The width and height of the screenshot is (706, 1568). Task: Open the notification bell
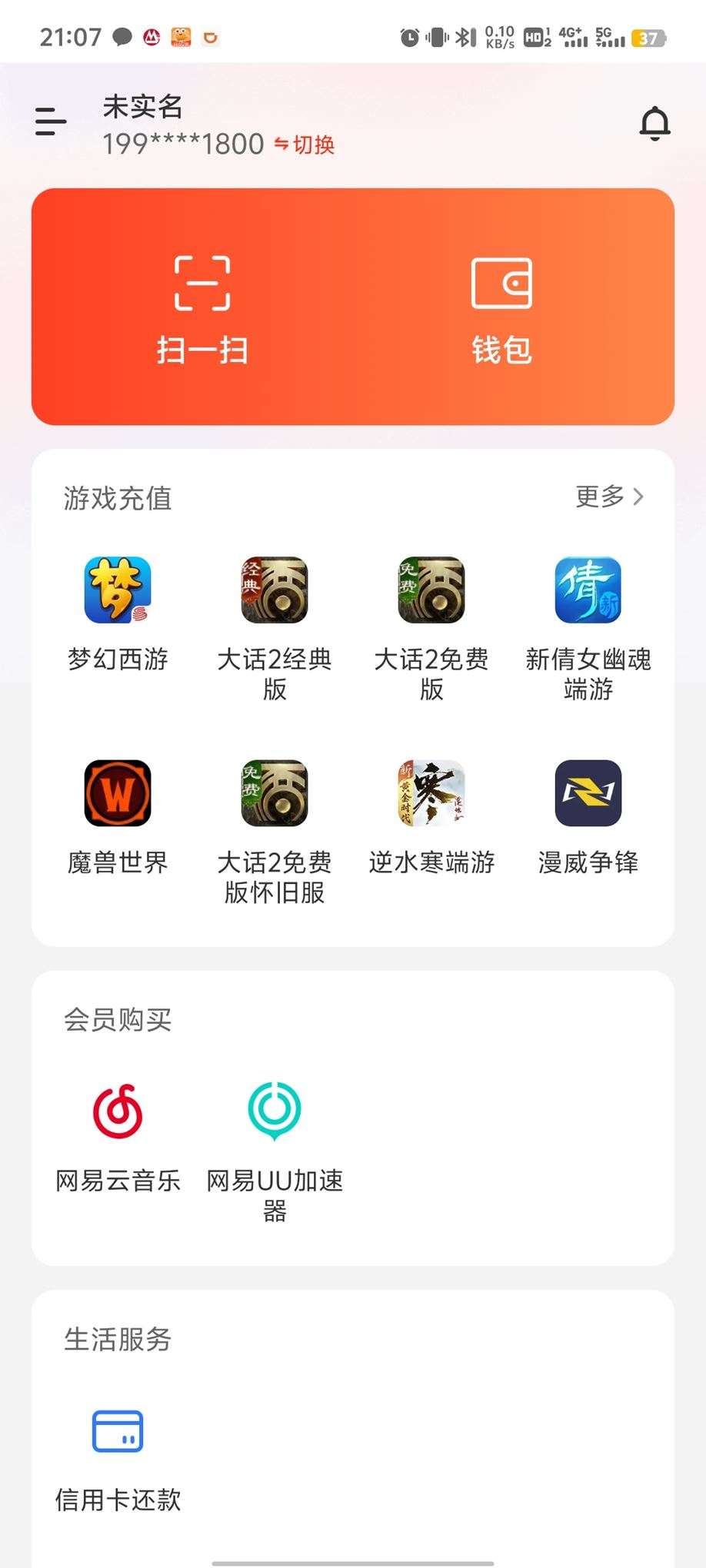[656, 122]
